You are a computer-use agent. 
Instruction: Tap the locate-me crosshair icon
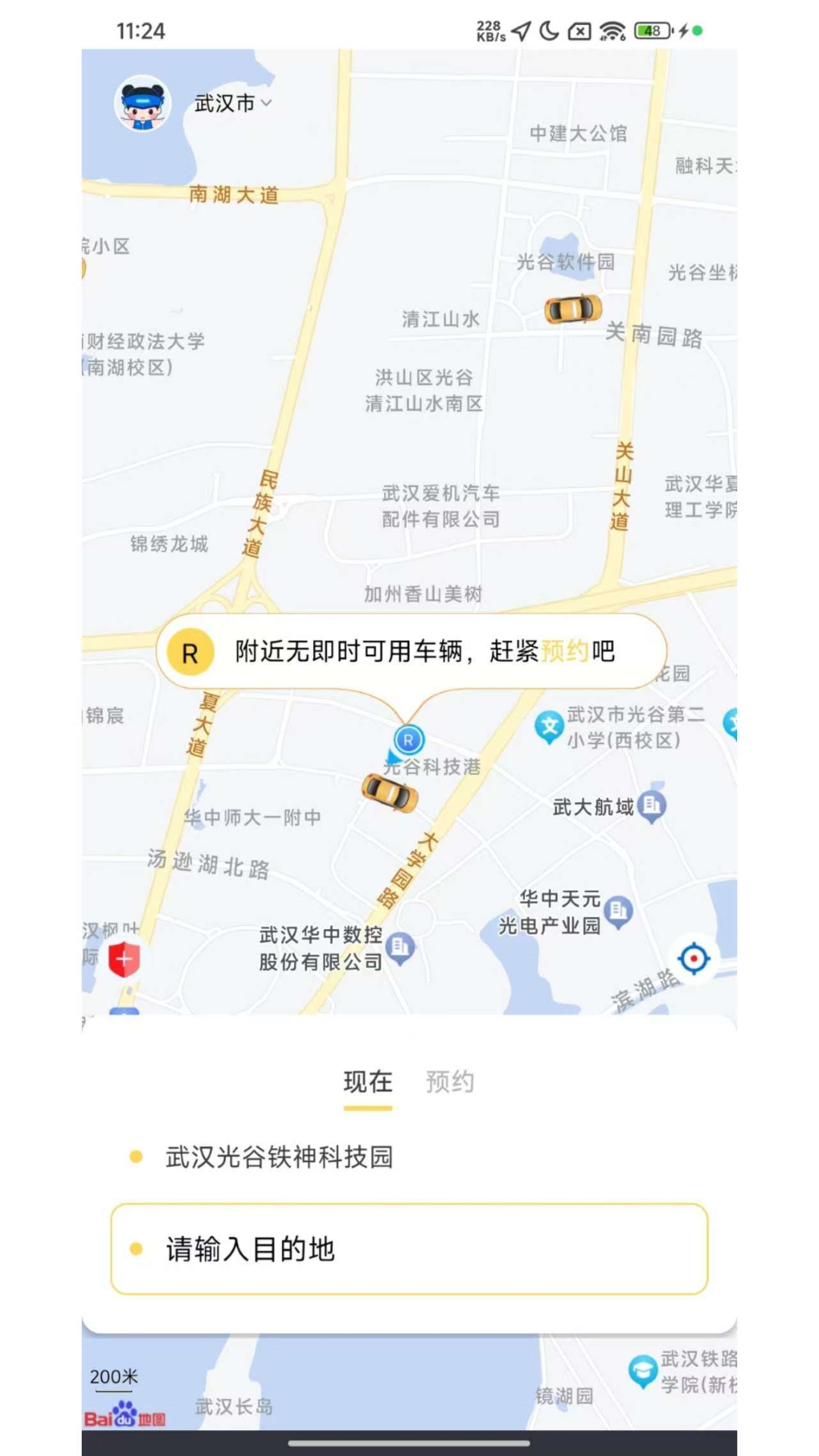tap(692, 958)
